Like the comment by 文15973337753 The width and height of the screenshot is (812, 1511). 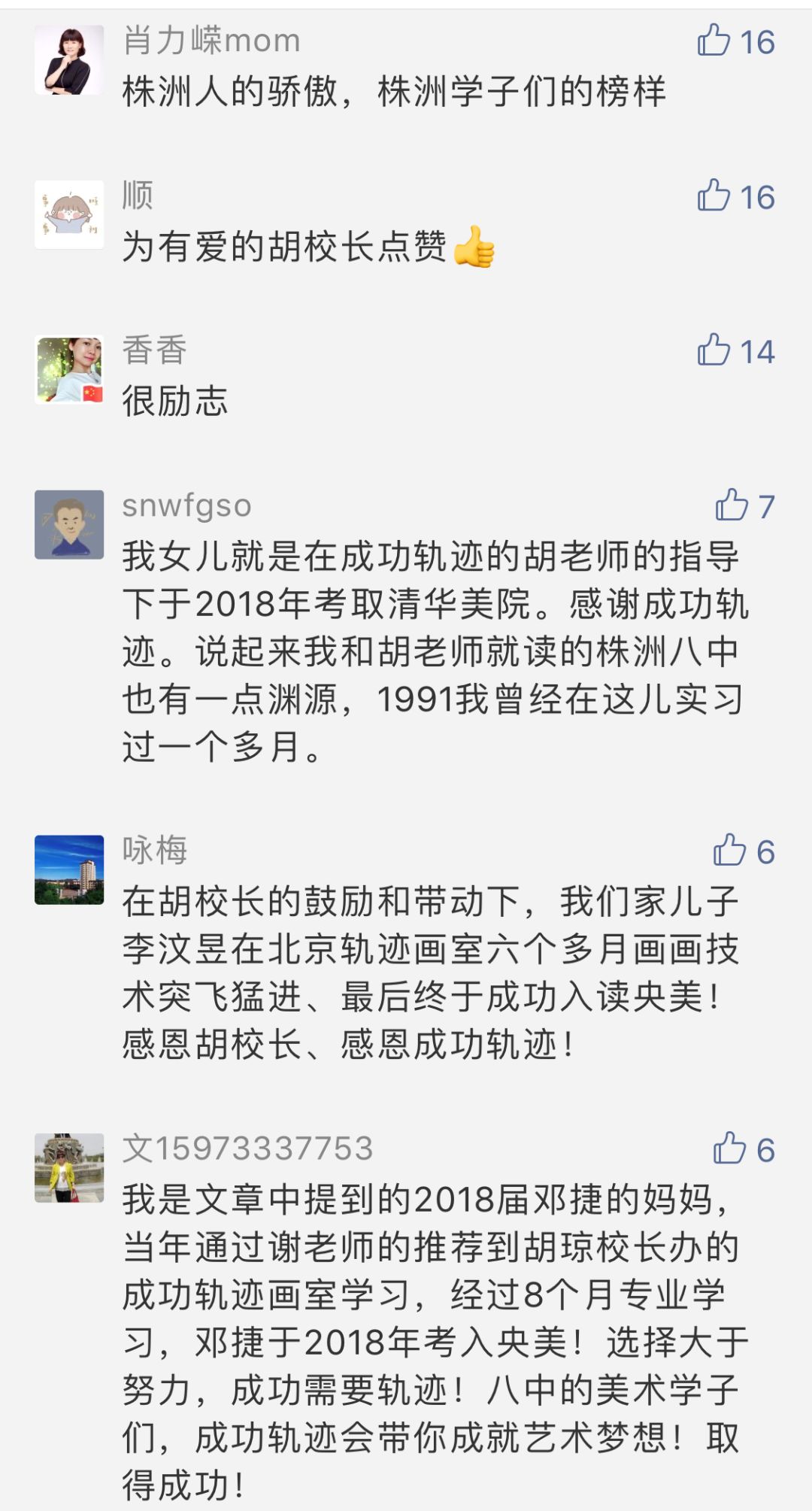729,1149
